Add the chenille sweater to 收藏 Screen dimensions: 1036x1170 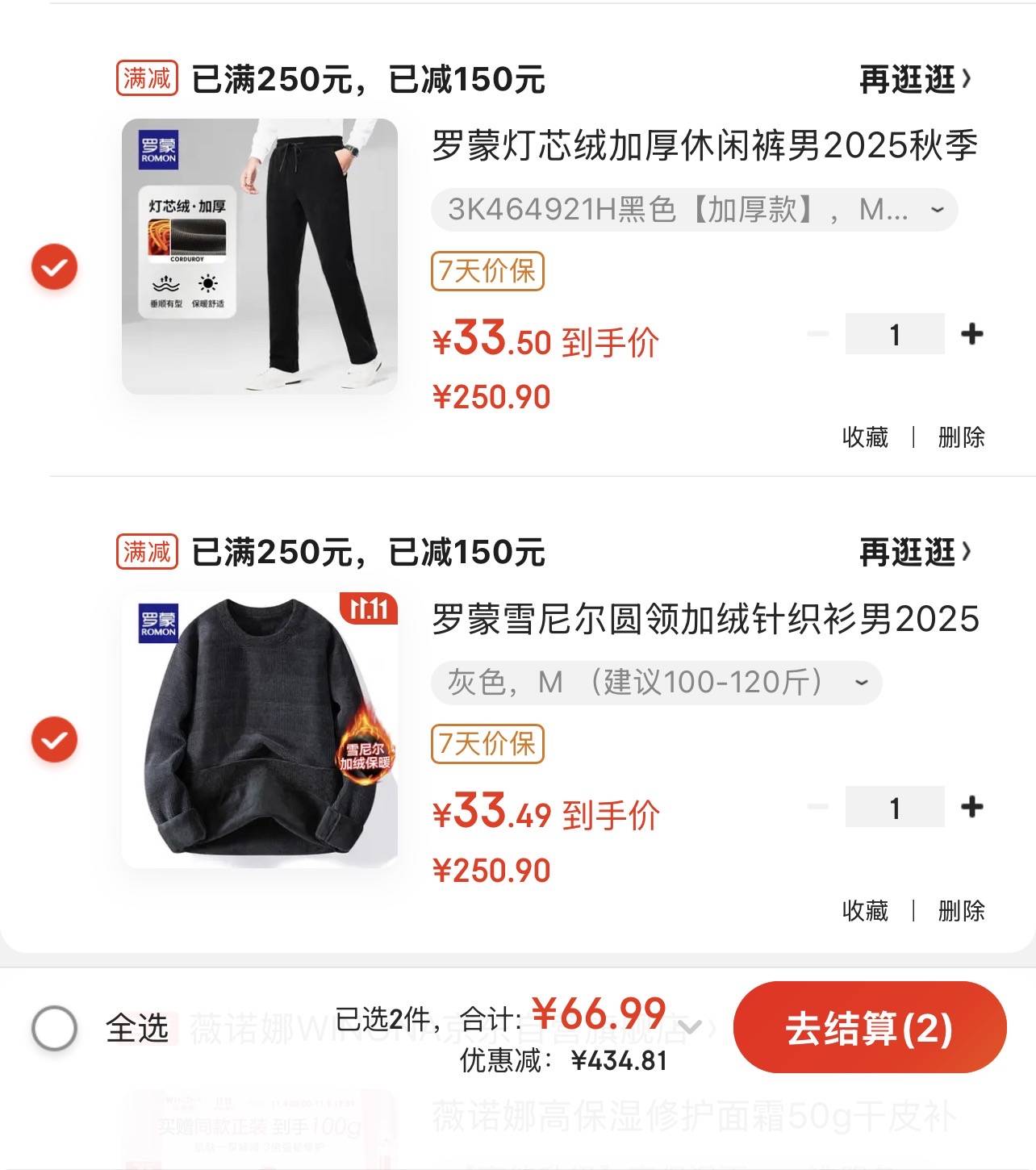point(865,910)
